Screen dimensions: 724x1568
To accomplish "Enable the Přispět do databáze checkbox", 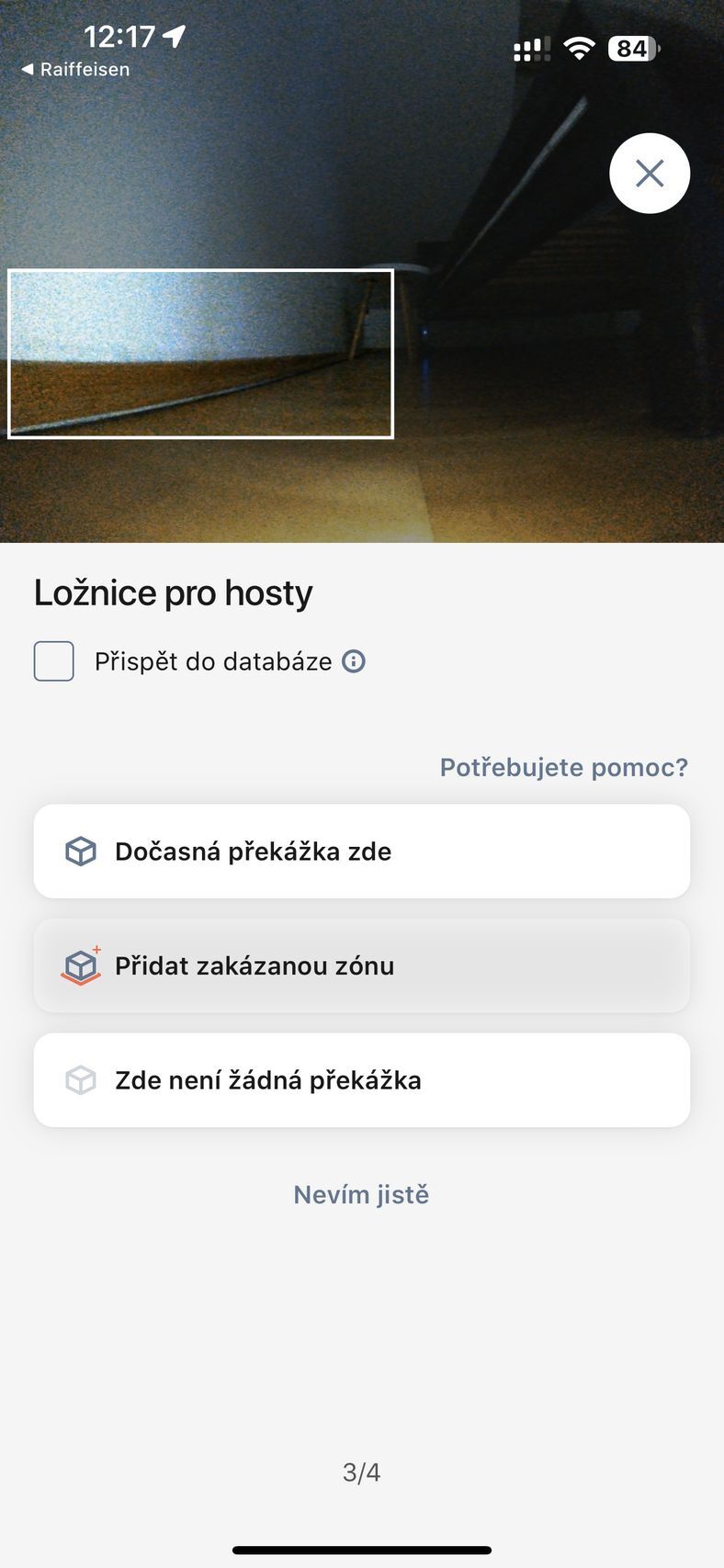I will click(53, 660).
